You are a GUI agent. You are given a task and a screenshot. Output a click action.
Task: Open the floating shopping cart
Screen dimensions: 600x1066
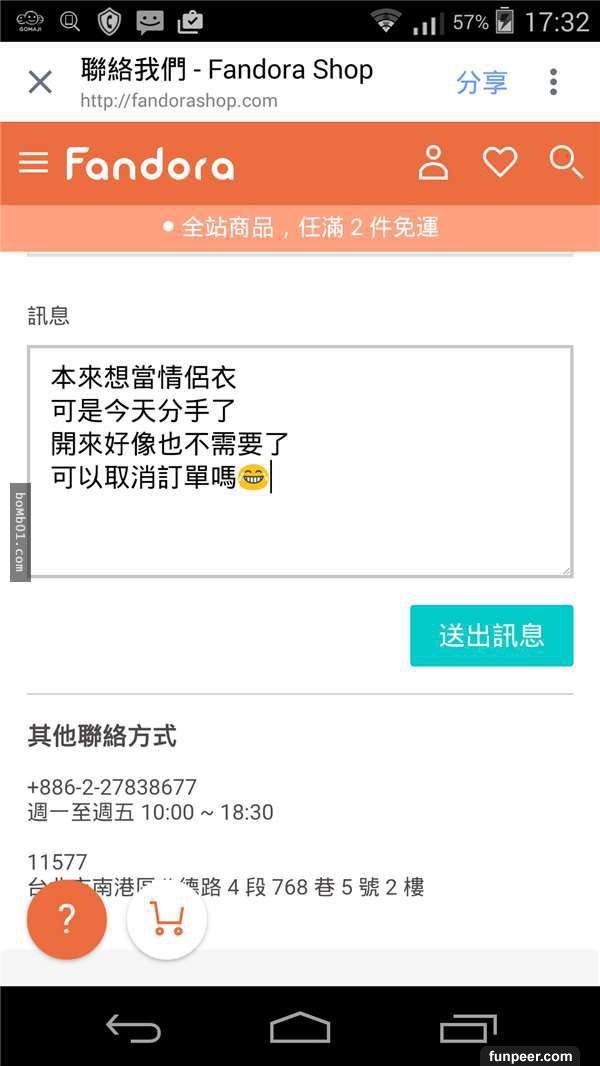(x=167, y=920)
